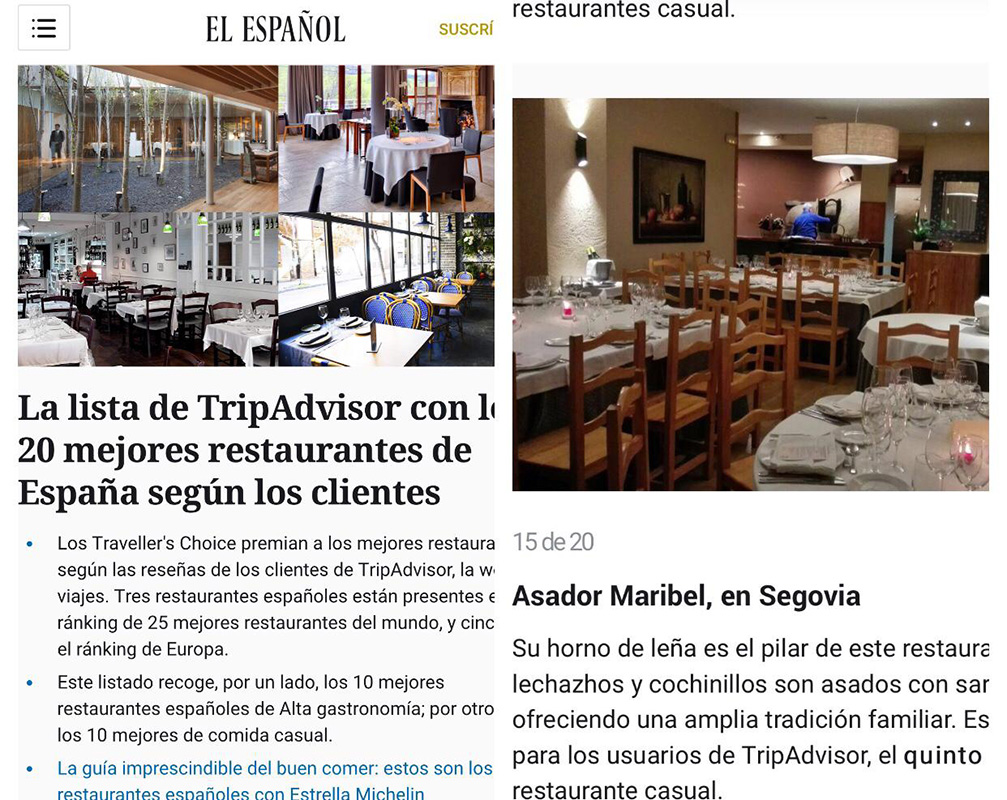Viewport: 1007px width, 800px height.
Task: Open the hamburger menu
Action: (x=44, y=28)
